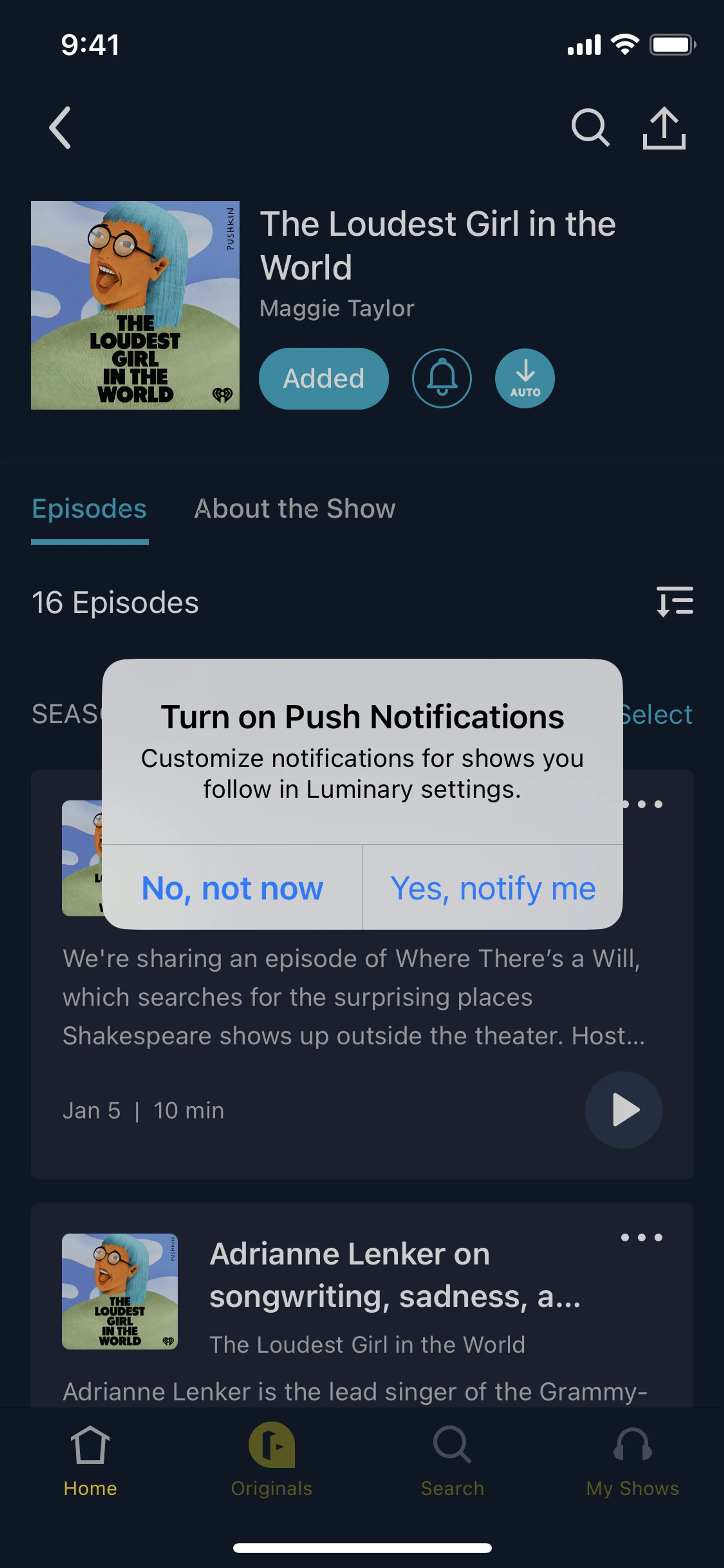Select the Episodes tab
This screenshot has height=1568, width=724.
coord(89,509)
